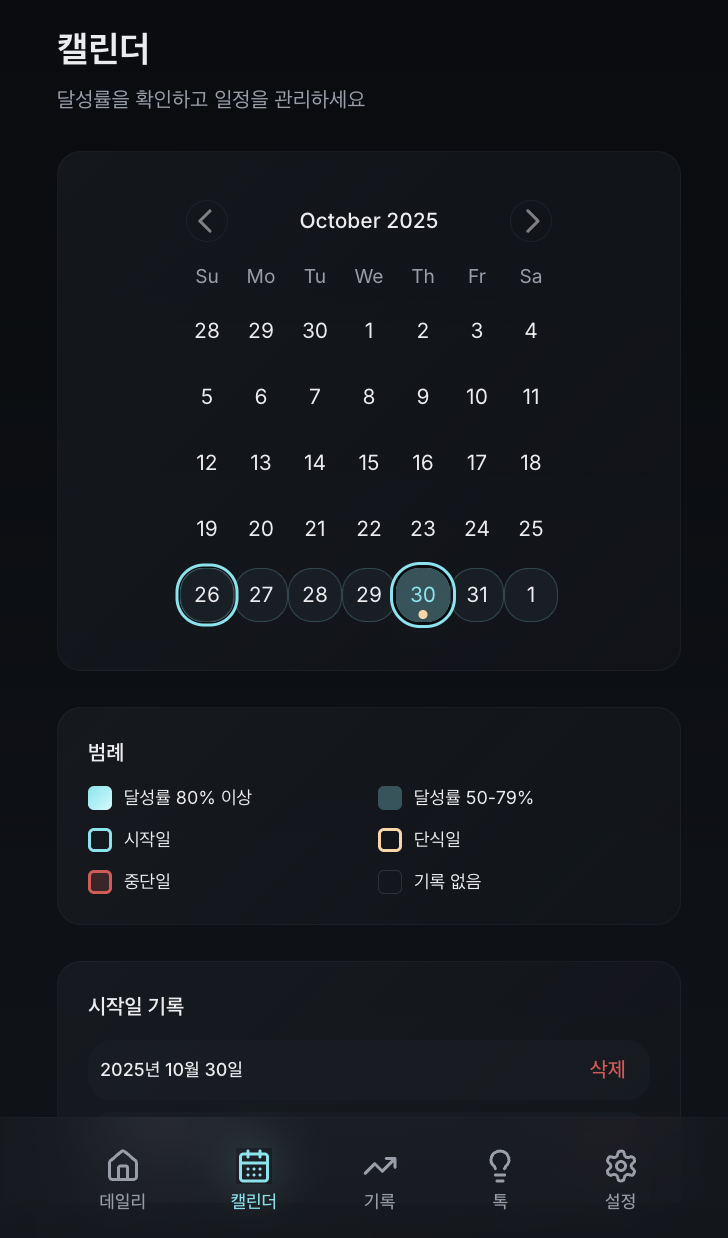Toggle the 시작일 legend marker
Image resolution: width=728 pixels, height=1238 pixels.
98,840
